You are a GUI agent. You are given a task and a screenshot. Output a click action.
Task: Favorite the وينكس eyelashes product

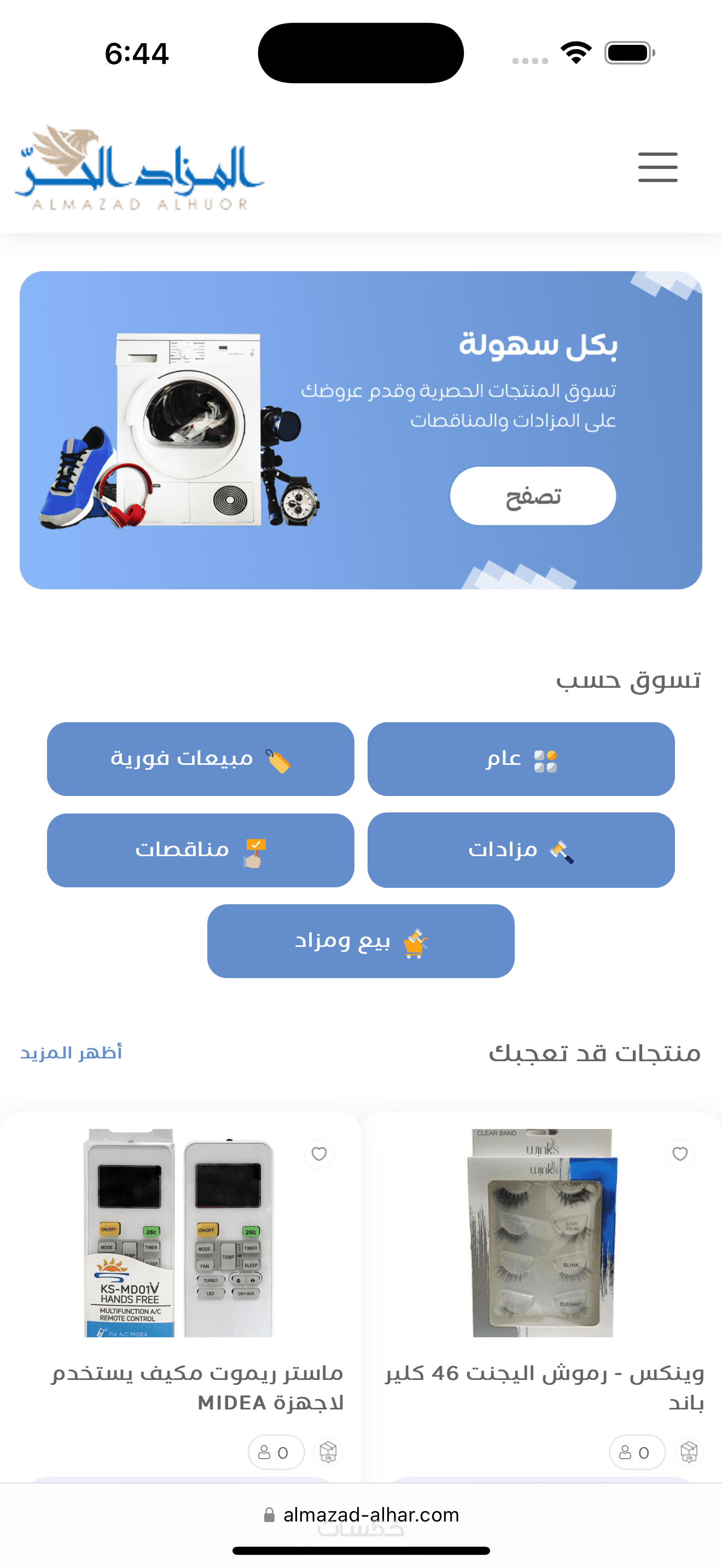pyautogui.click(x=679, y=1154)
